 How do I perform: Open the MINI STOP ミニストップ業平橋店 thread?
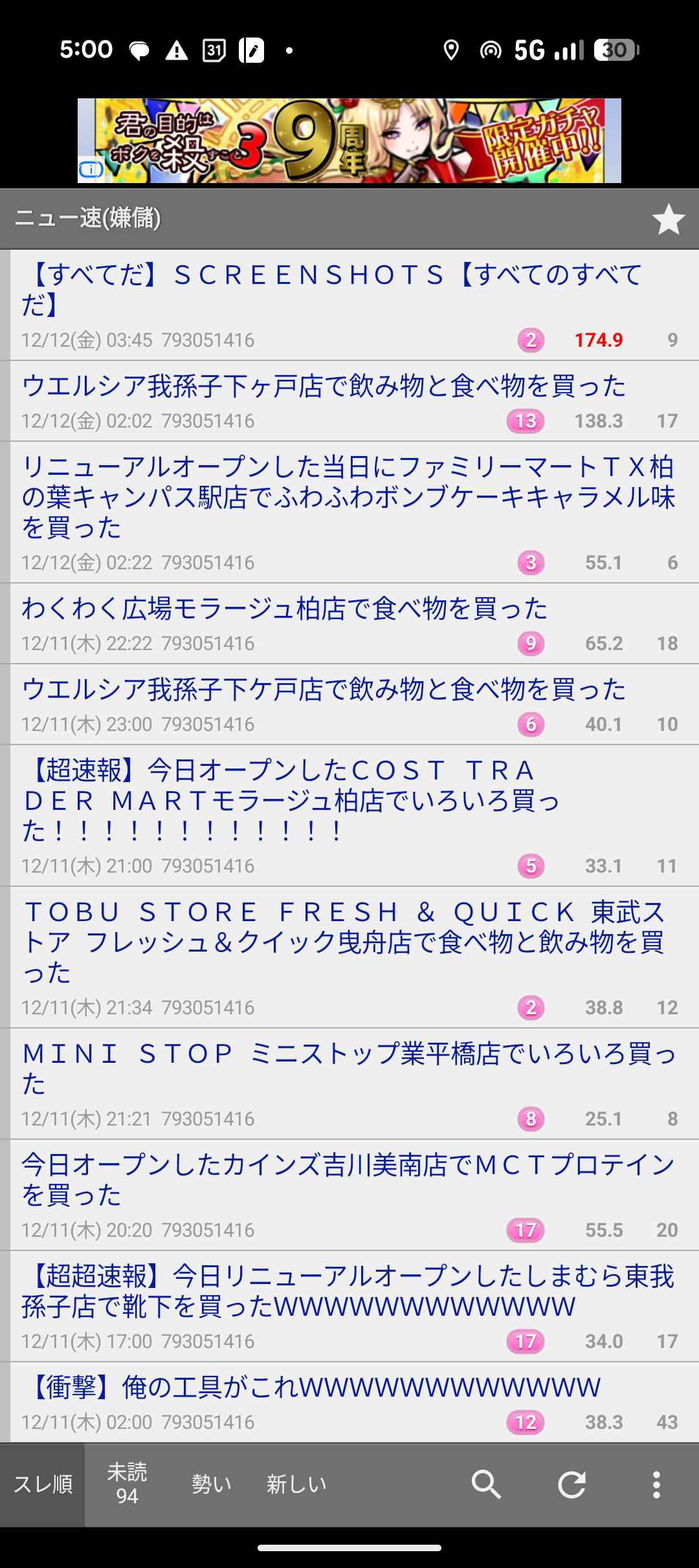point(348,1069)
